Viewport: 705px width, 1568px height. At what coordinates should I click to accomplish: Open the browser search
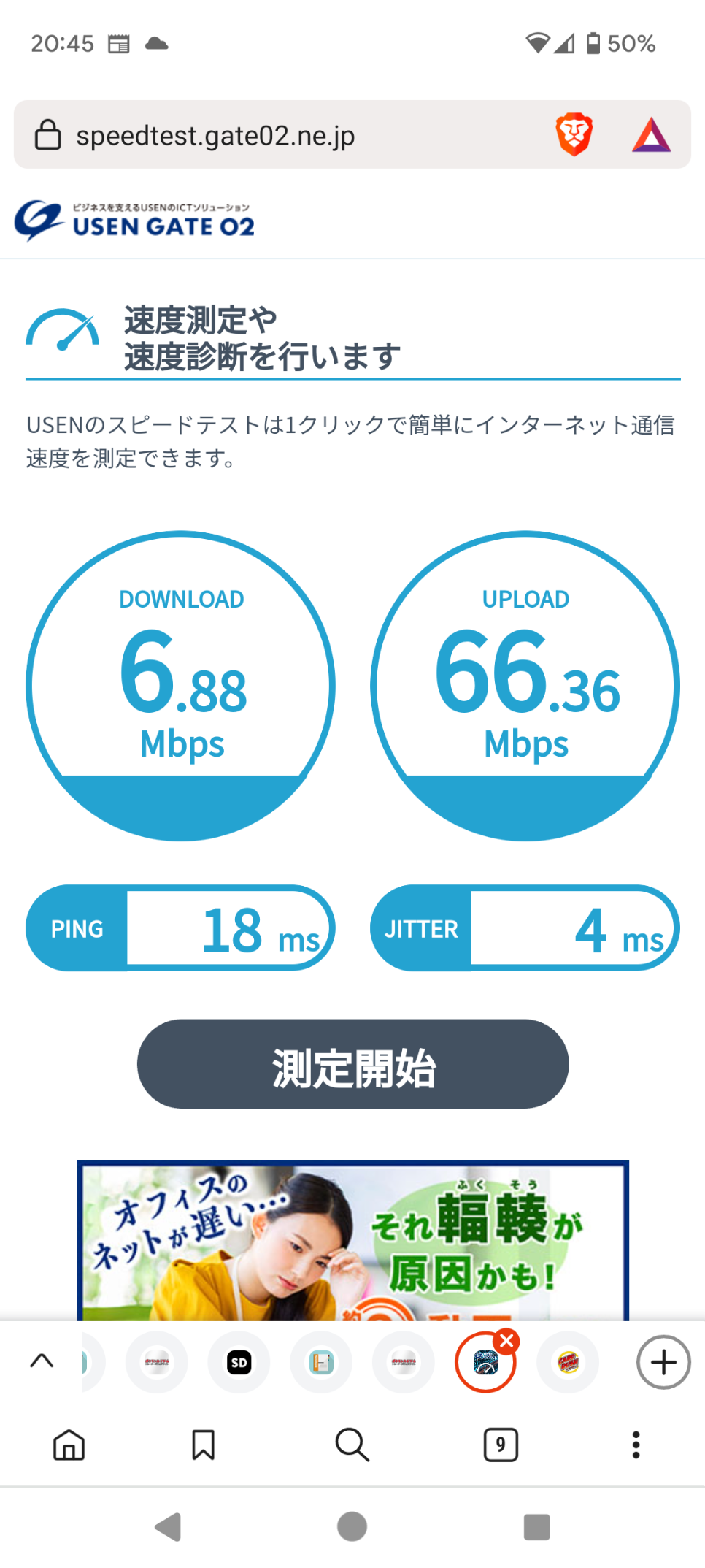click(x=352, y=1445)
